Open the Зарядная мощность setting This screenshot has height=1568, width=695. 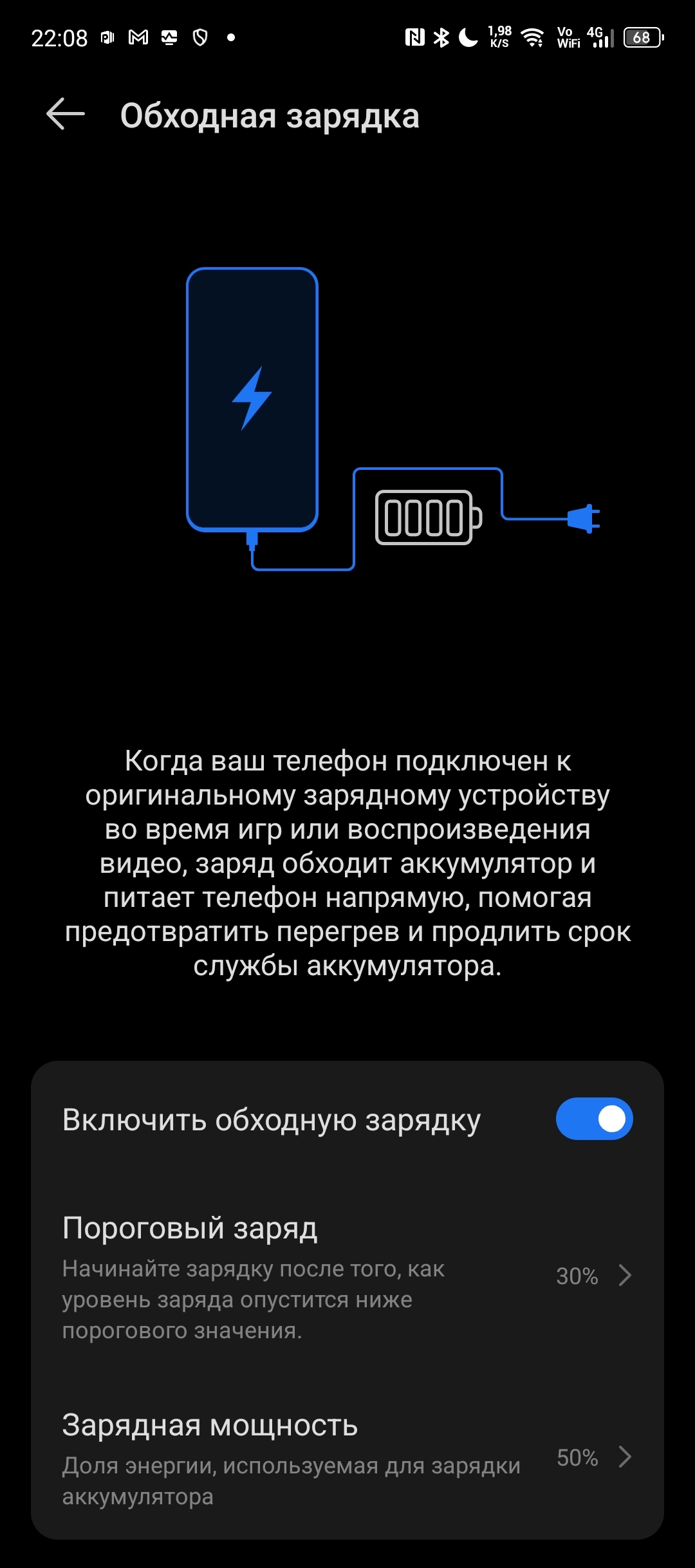tap(347, 1458)
